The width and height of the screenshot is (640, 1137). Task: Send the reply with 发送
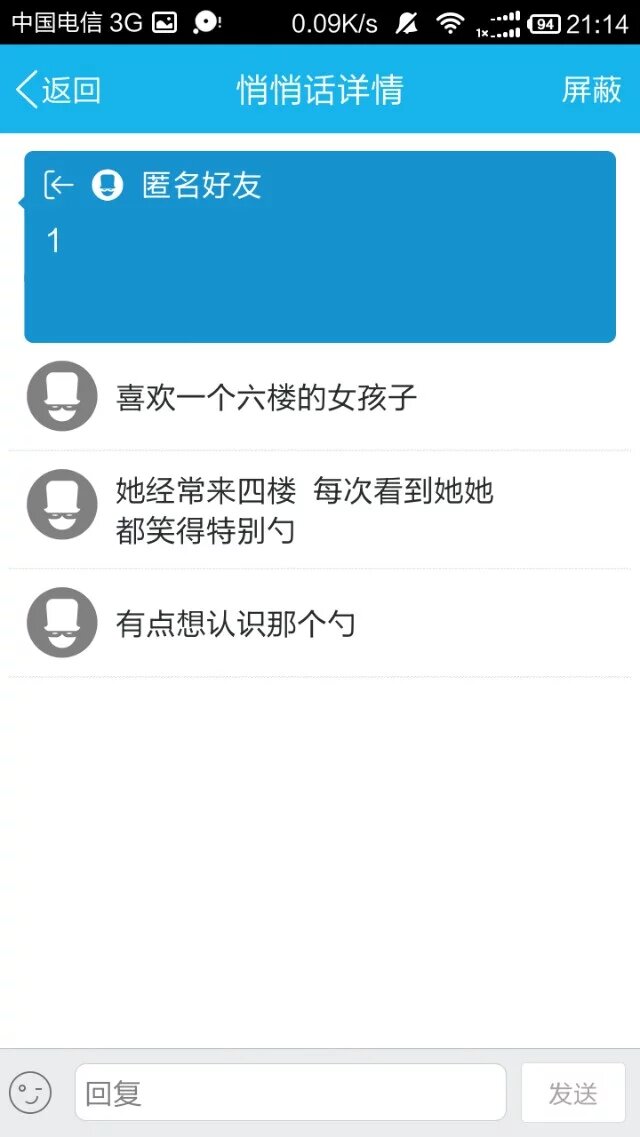click(573, 1092)
